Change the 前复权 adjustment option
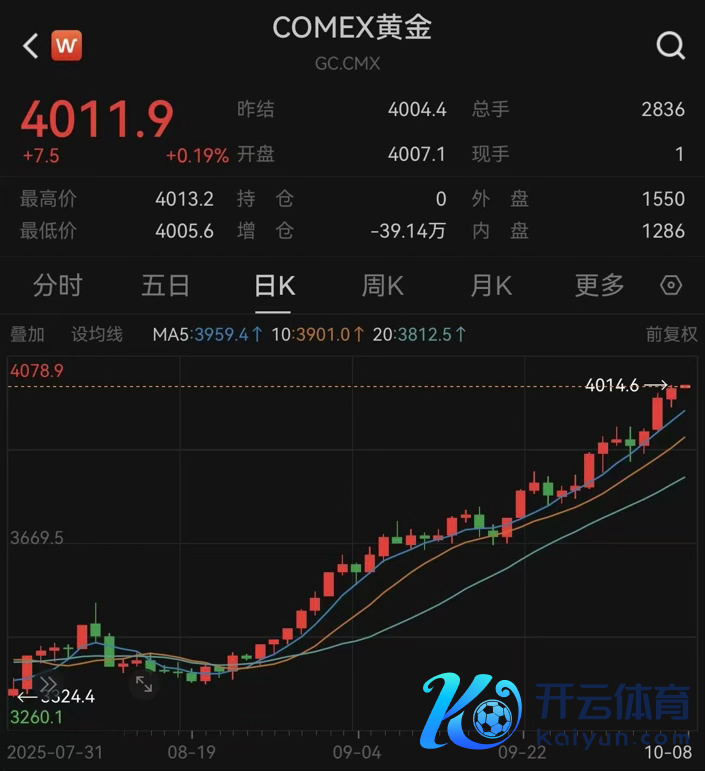The image size is (705, 771). (x=671, y=334)
